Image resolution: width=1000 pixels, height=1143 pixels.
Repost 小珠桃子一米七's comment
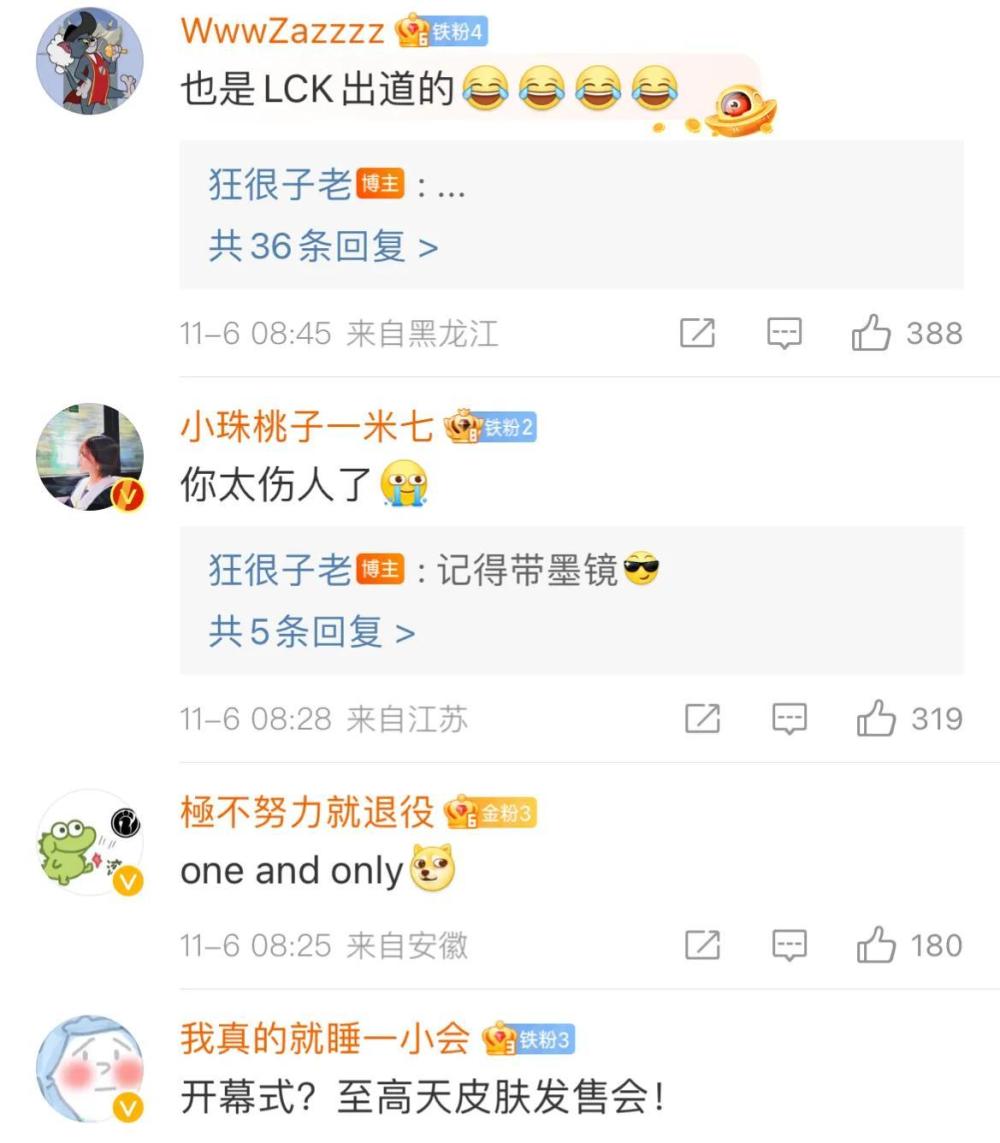702,719
